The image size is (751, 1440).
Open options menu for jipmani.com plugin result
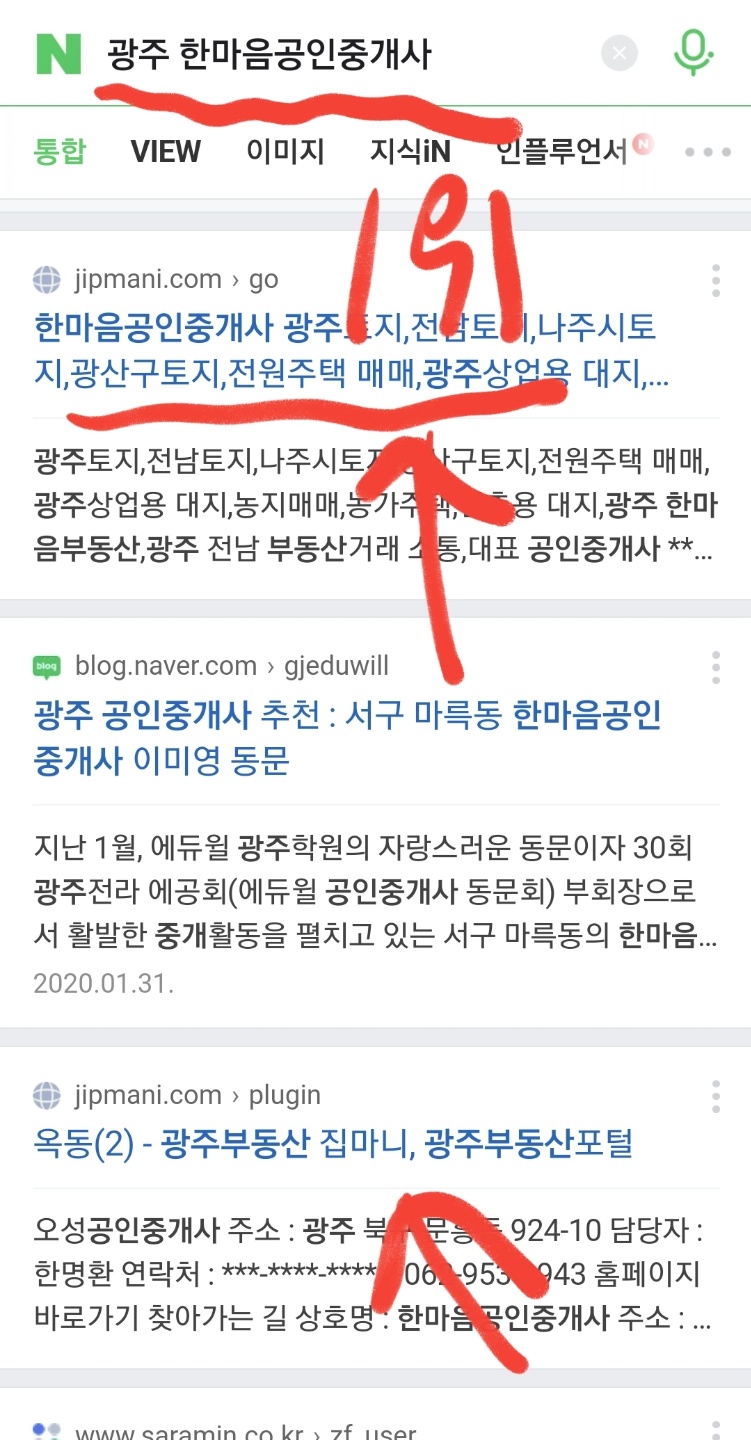click(715, 1096)
